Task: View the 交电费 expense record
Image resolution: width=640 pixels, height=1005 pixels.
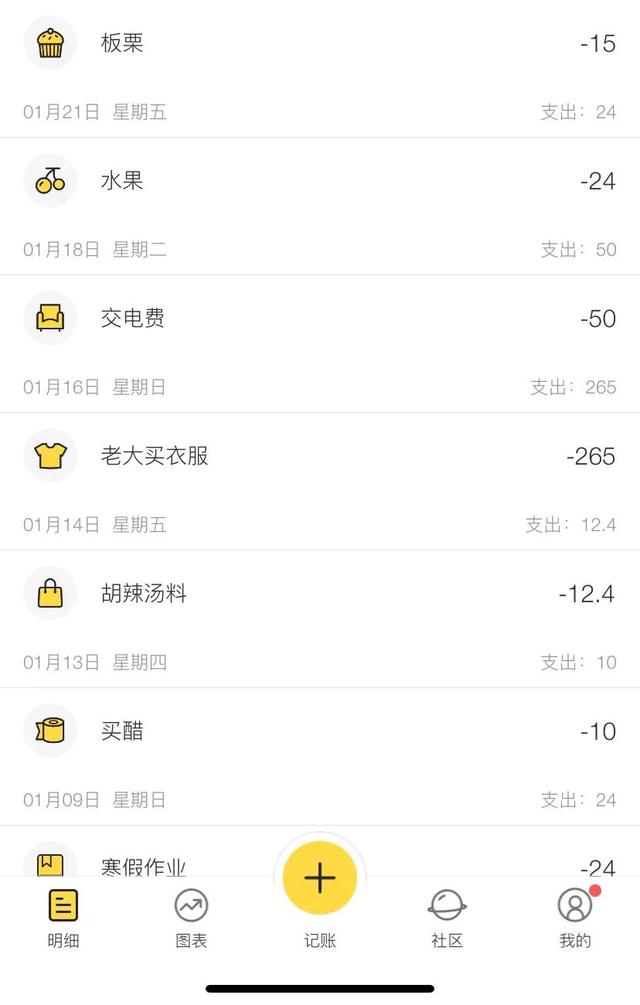Action: [x=320, y=319]
